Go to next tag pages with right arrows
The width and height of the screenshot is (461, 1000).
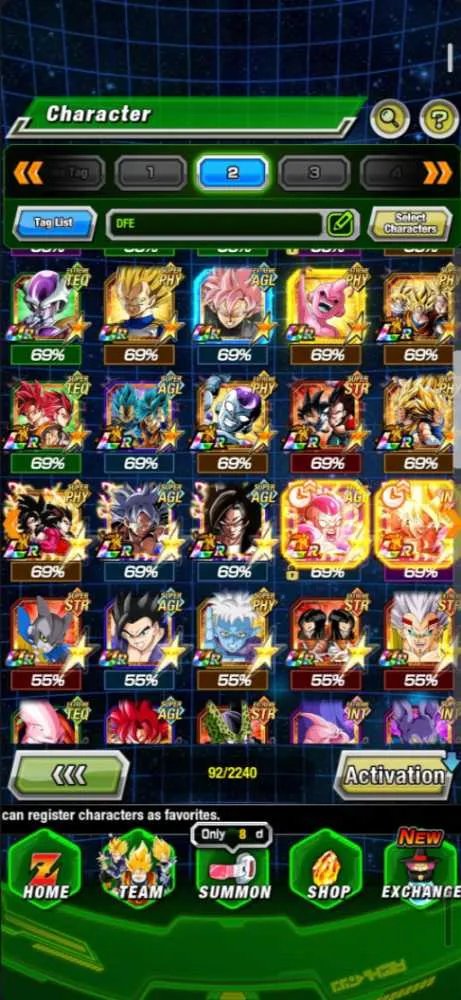[438, 172]
